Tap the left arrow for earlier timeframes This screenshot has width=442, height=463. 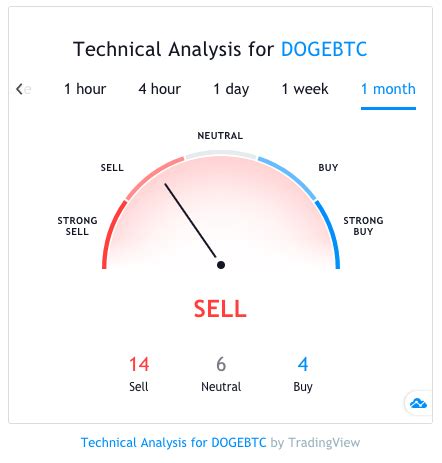19,89
